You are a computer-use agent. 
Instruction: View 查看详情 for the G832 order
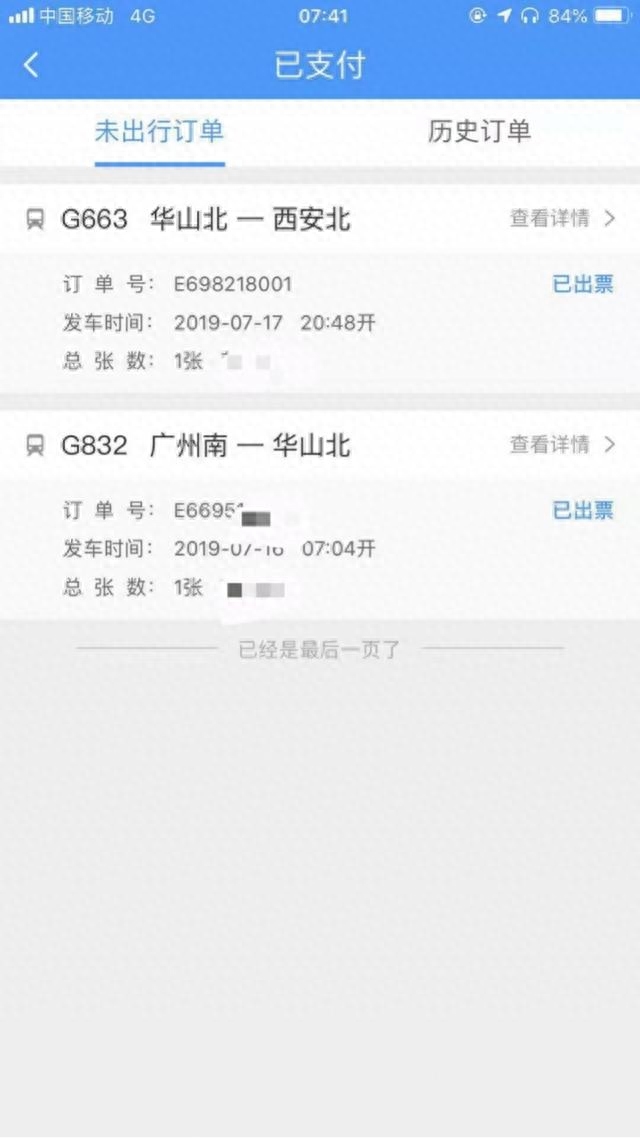(x=562, y=445)
